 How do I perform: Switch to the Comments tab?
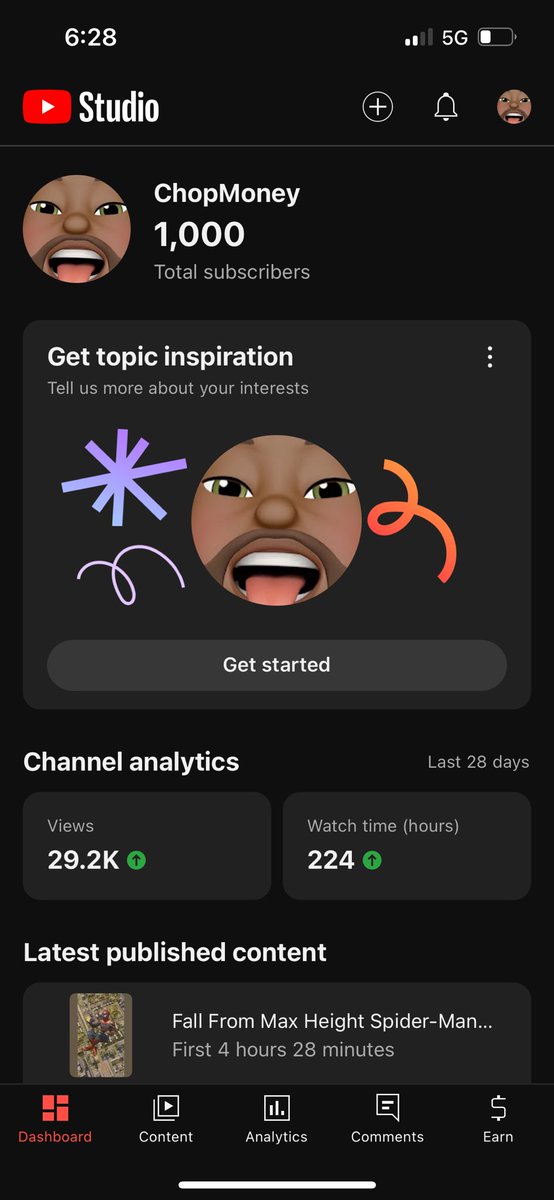387,1118
